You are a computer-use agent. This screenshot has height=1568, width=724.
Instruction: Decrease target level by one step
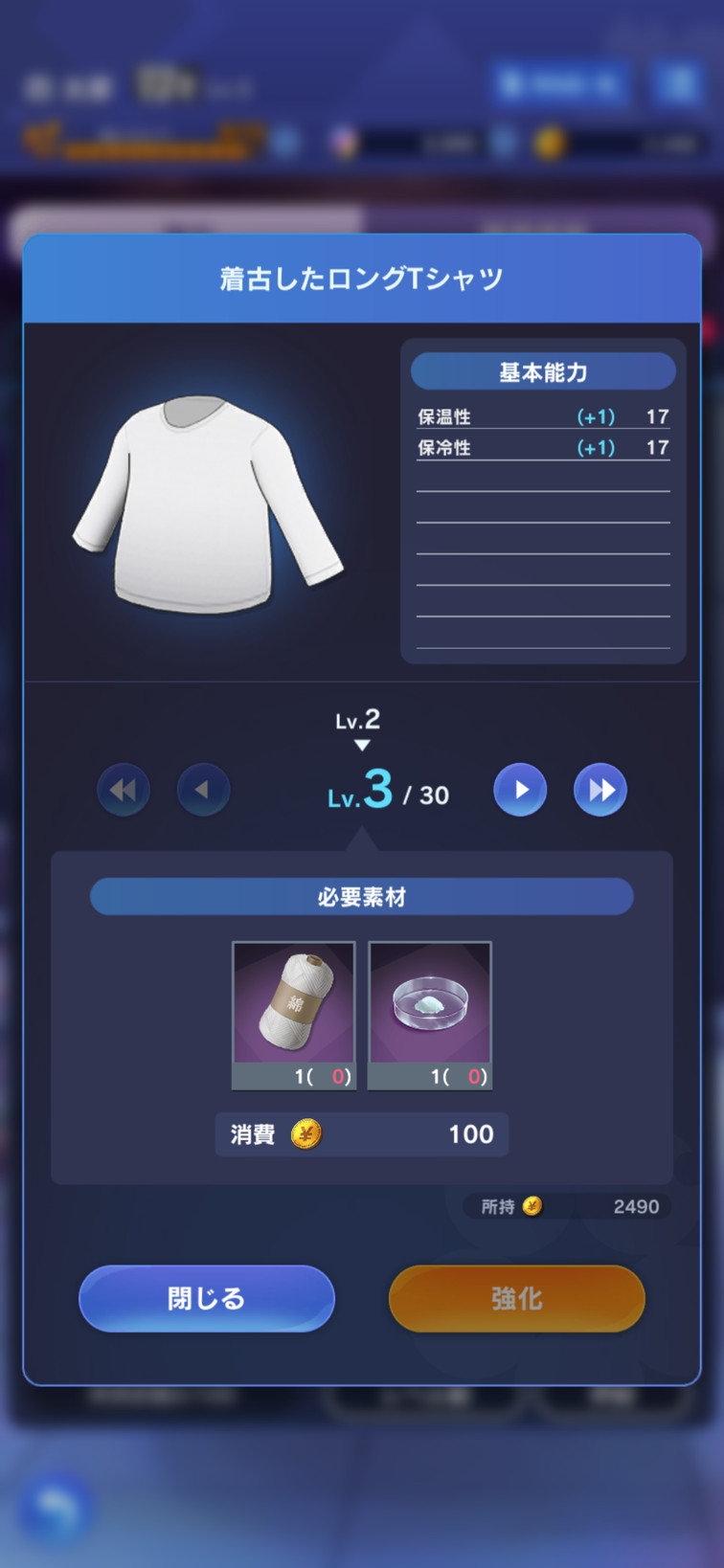coord(203,790)
